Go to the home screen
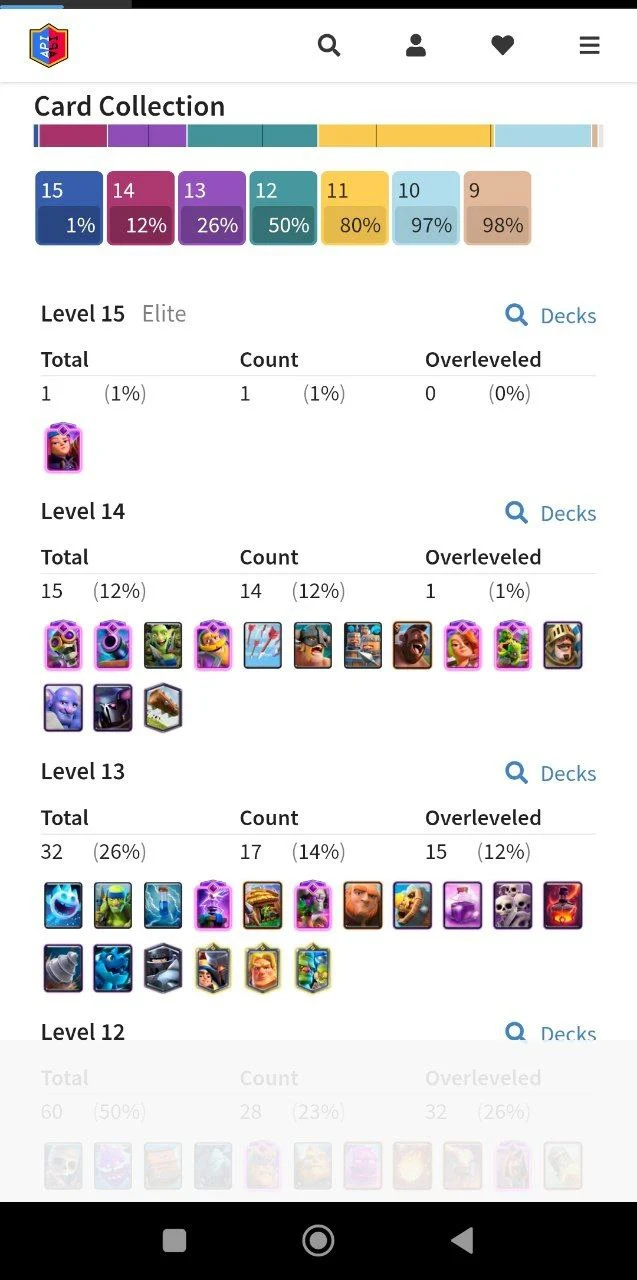Screen dimensions: 637x1280 (318, 1241)
